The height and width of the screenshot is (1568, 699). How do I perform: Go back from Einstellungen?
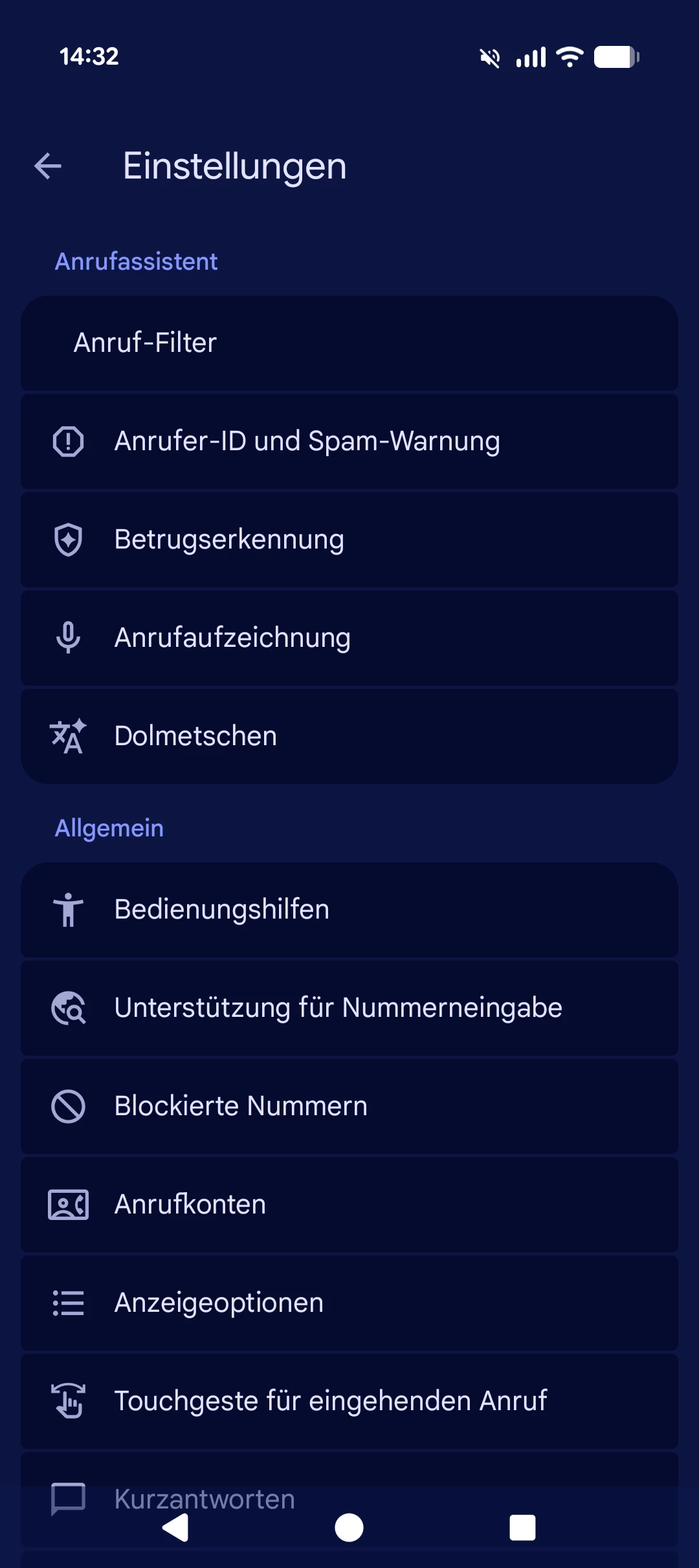click(x=48, y=166)
